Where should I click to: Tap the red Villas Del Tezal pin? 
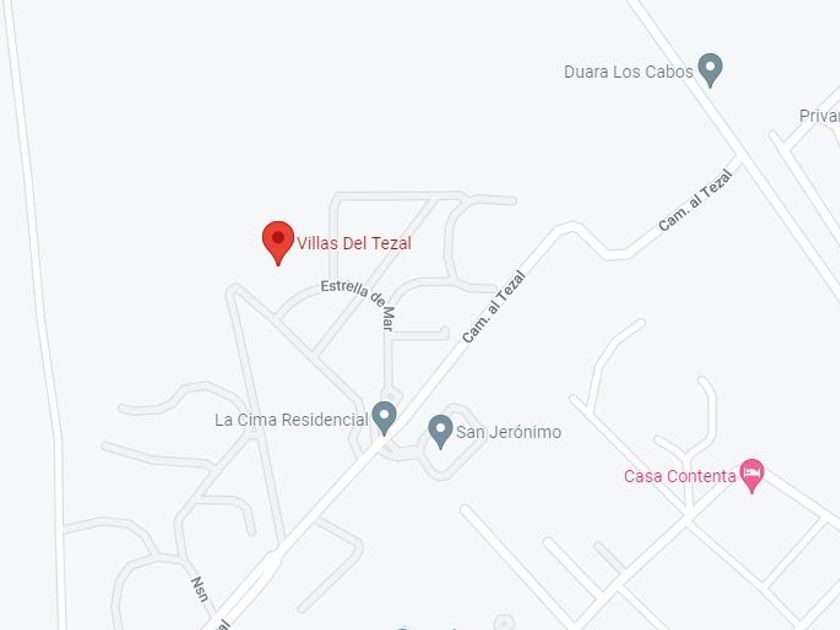coord(278,243)
